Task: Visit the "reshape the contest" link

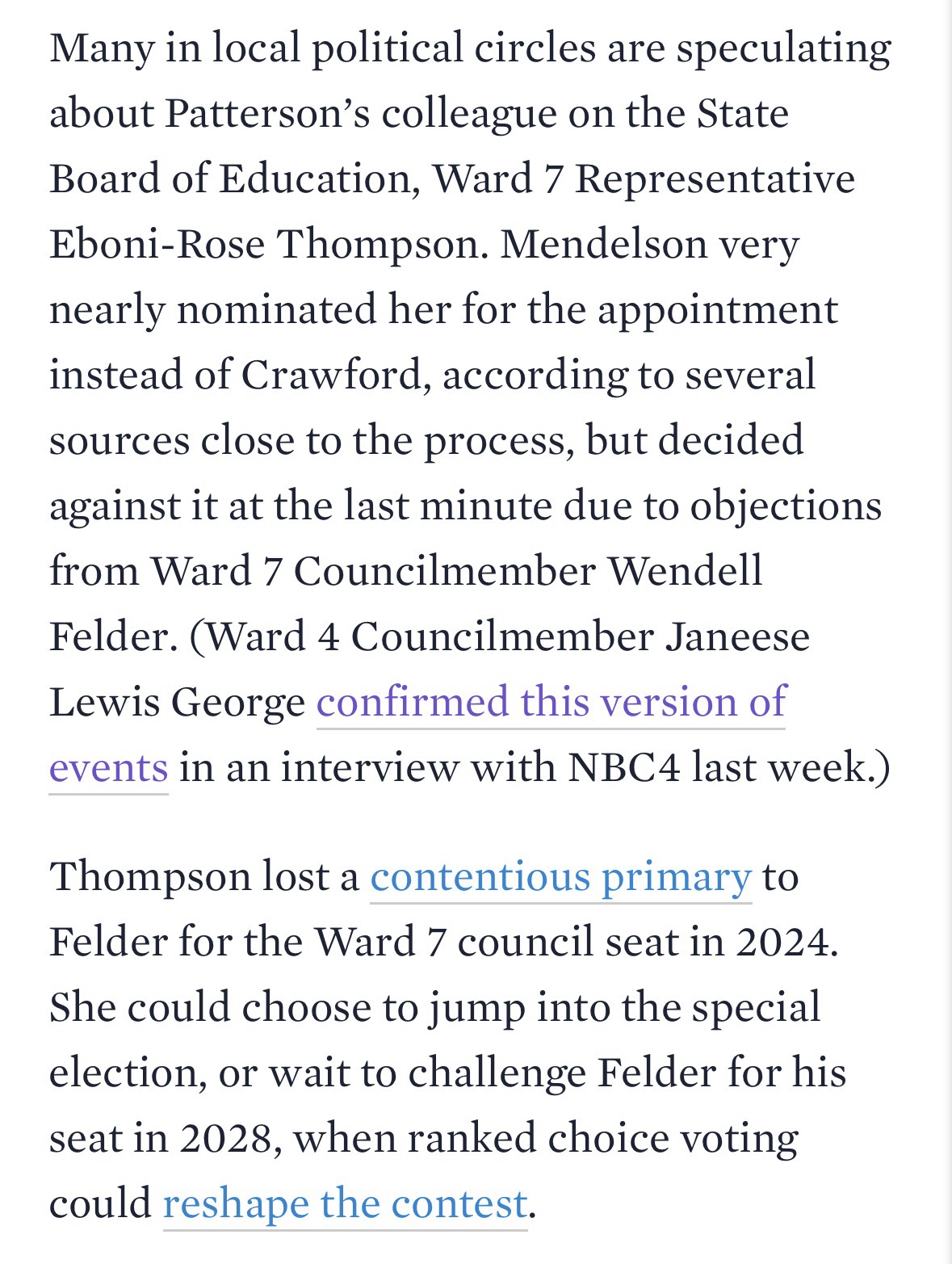Action: tap(345, 1203)
